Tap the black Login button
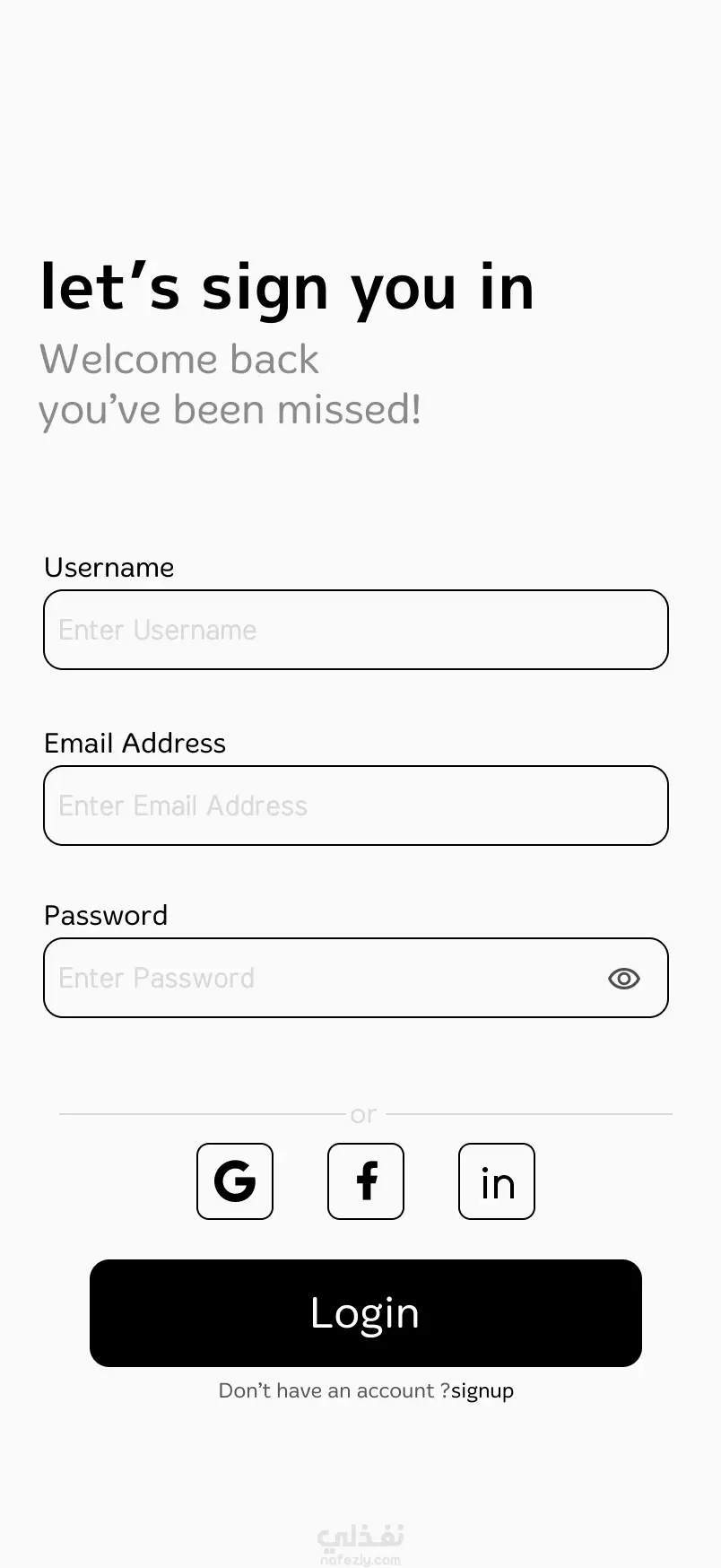The width and height of the screenshot is (721, 1568). pyautogui.click(x=366, y=1313)
